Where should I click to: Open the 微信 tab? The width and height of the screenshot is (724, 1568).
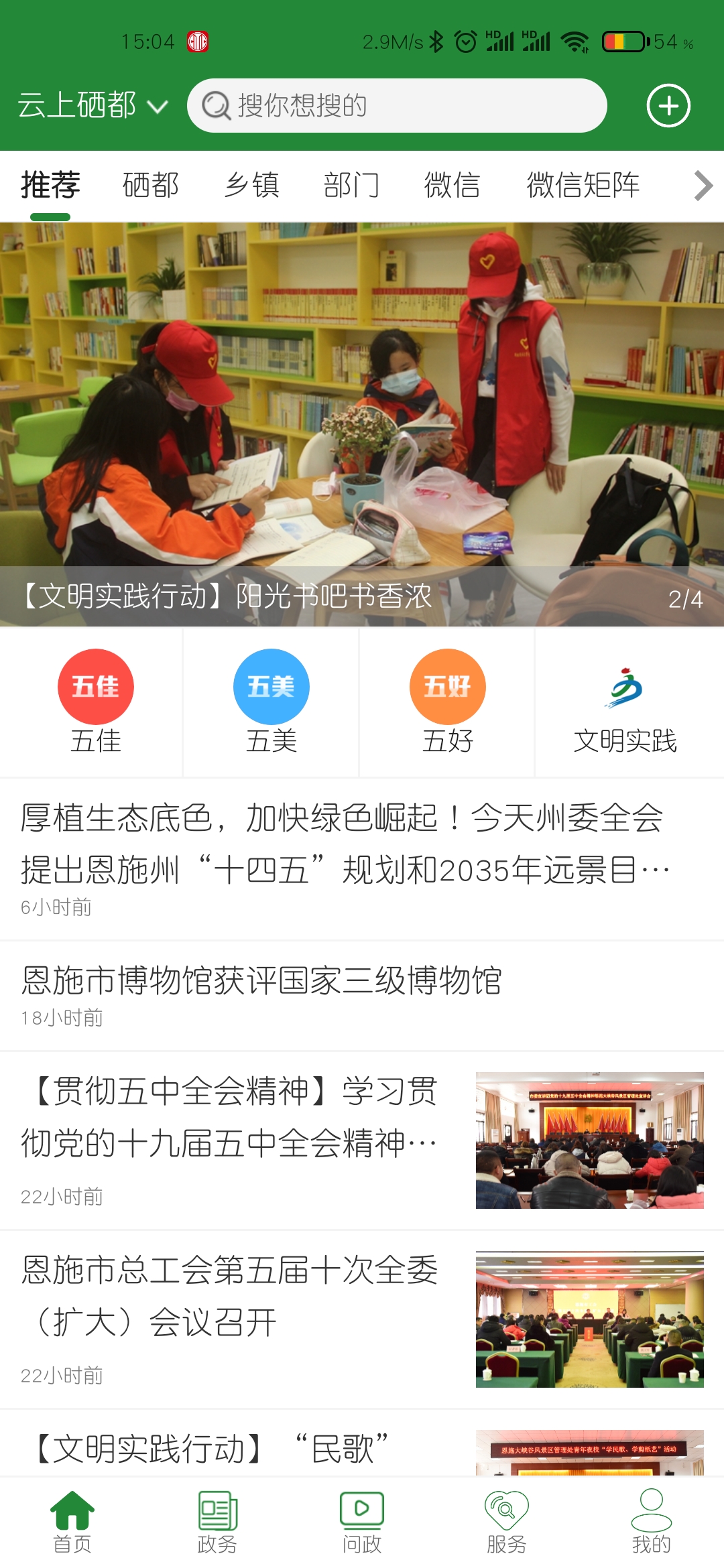click(452, 185)
